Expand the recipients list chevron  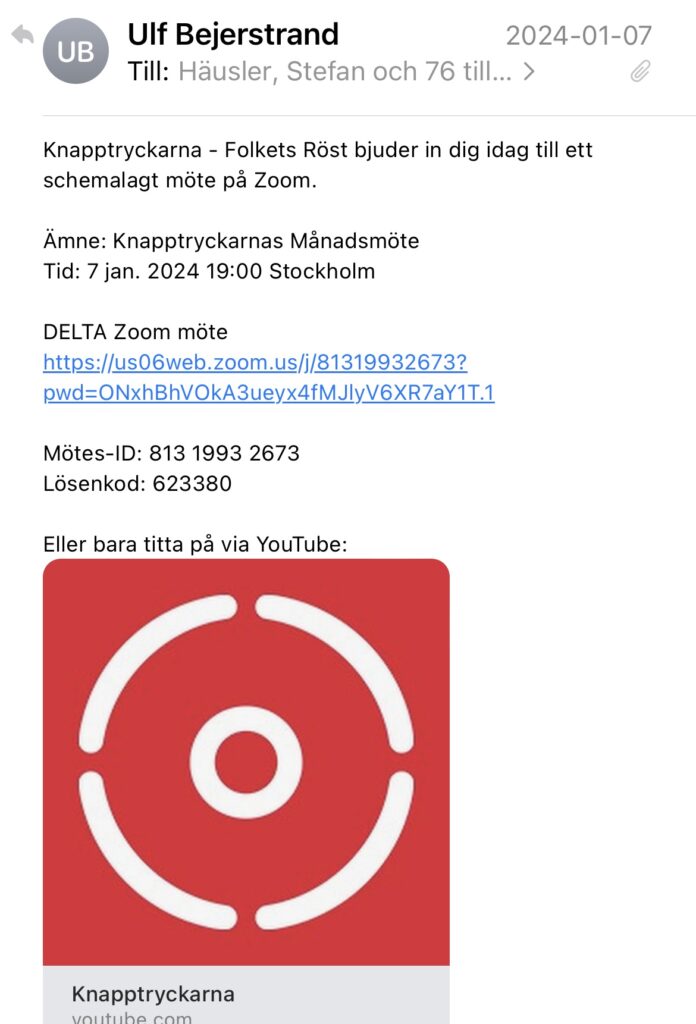530,72
